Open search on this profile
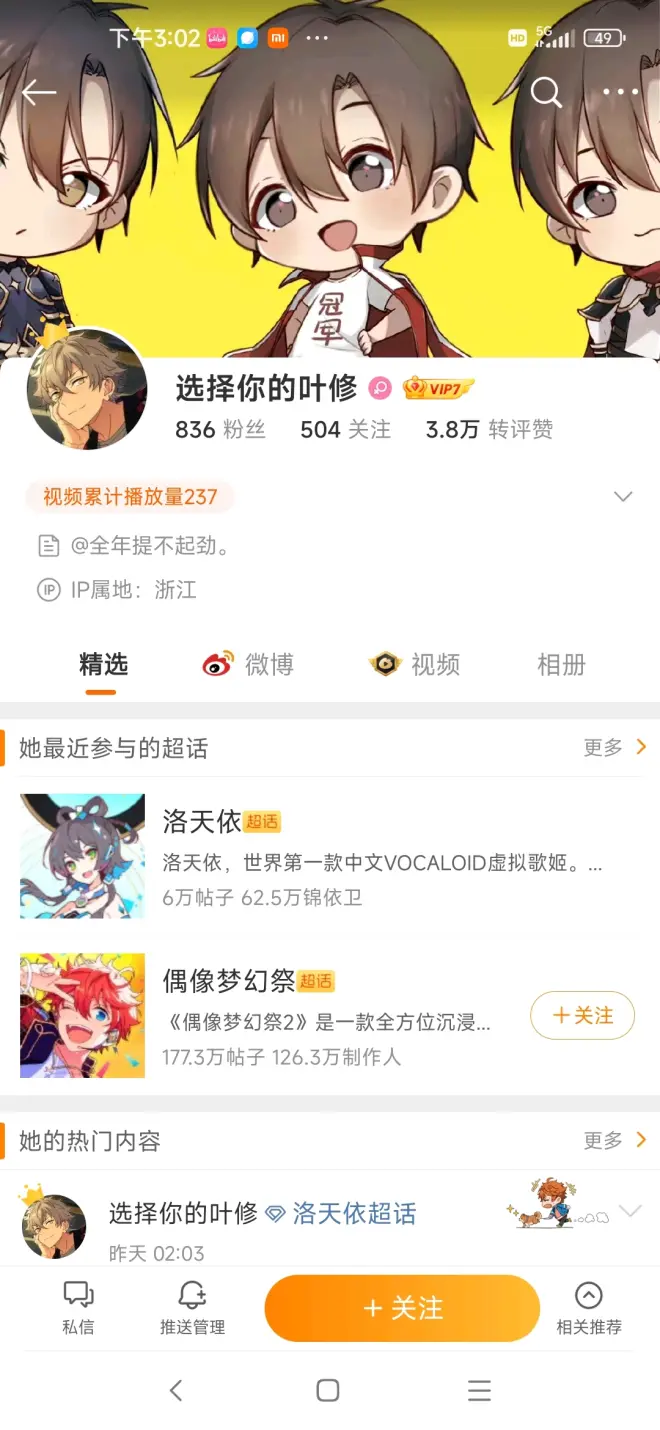The height and width of the screenshot is (1430, 660). (x=546, y=93)
